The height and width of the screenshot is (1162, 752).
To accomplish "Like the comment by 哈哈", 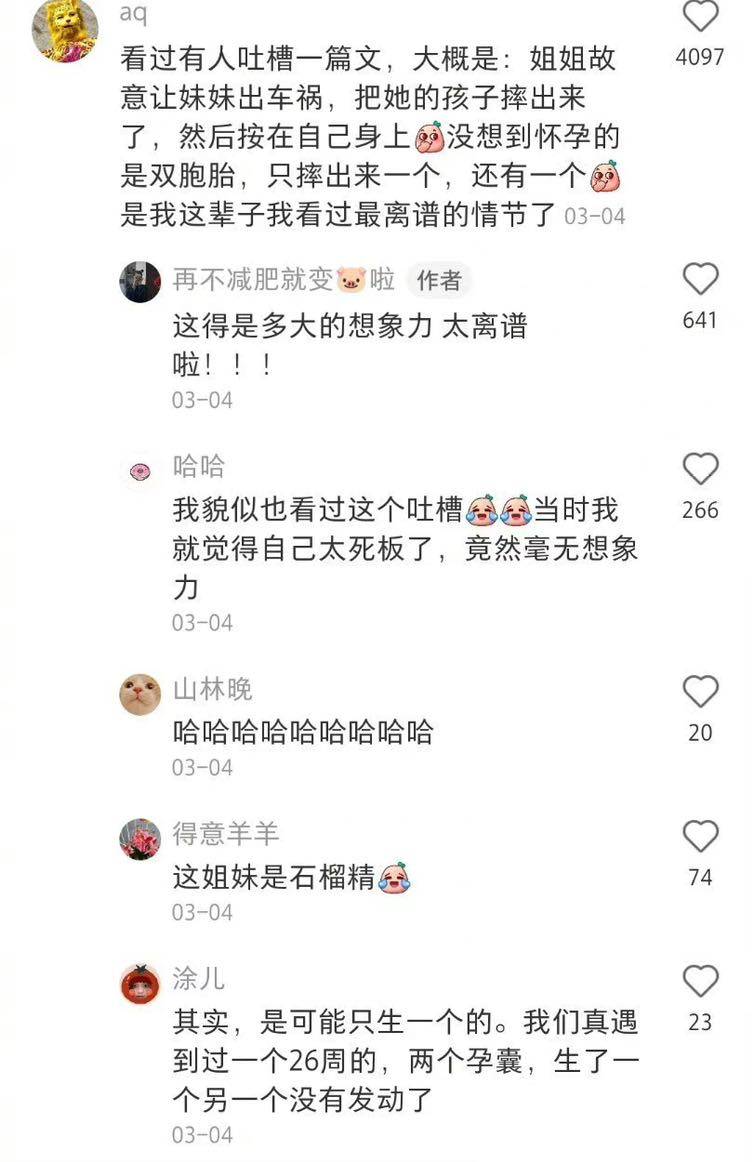I will pos(700,468).
